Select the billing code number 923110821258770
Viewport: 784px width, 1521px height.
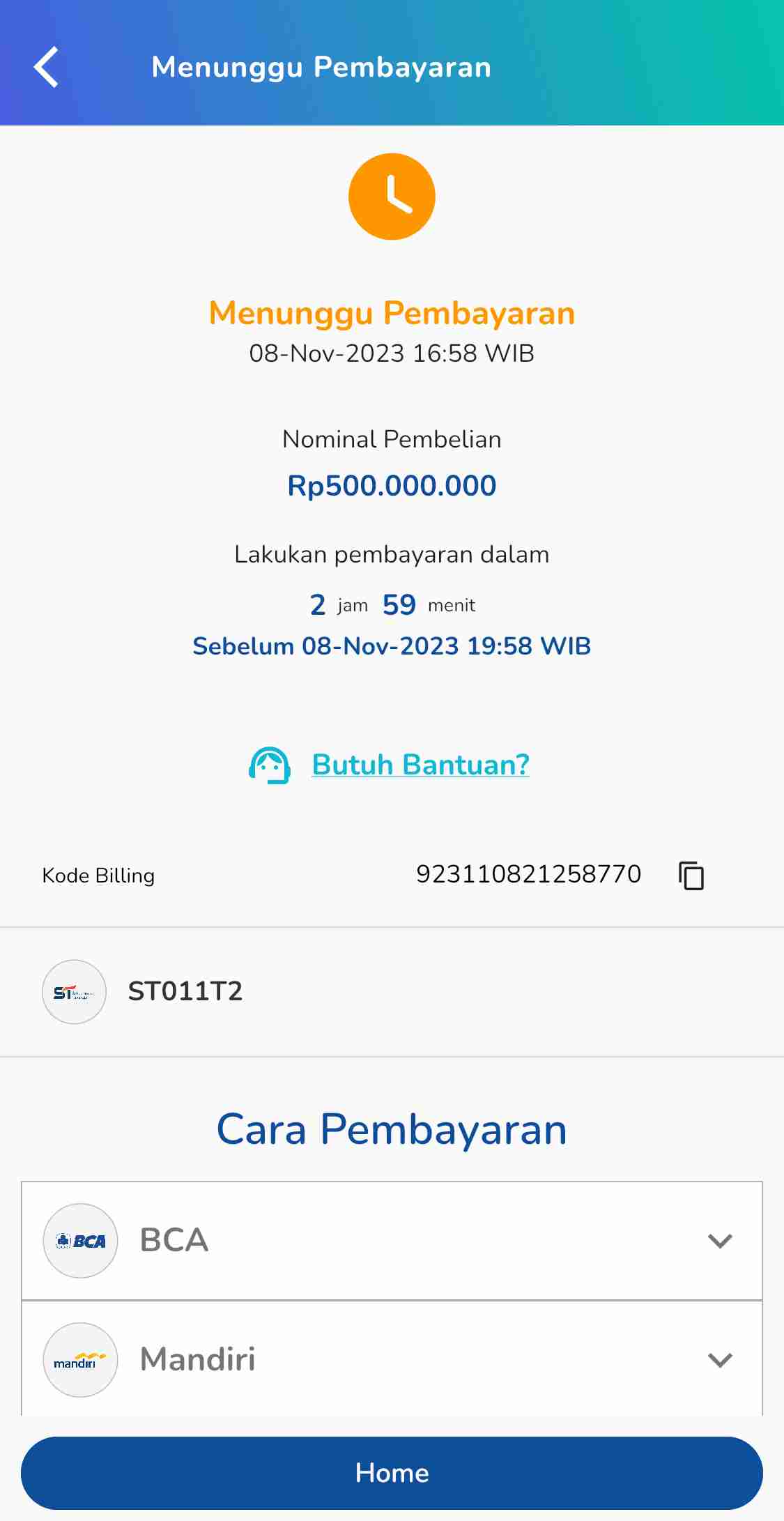click(528, 874)
